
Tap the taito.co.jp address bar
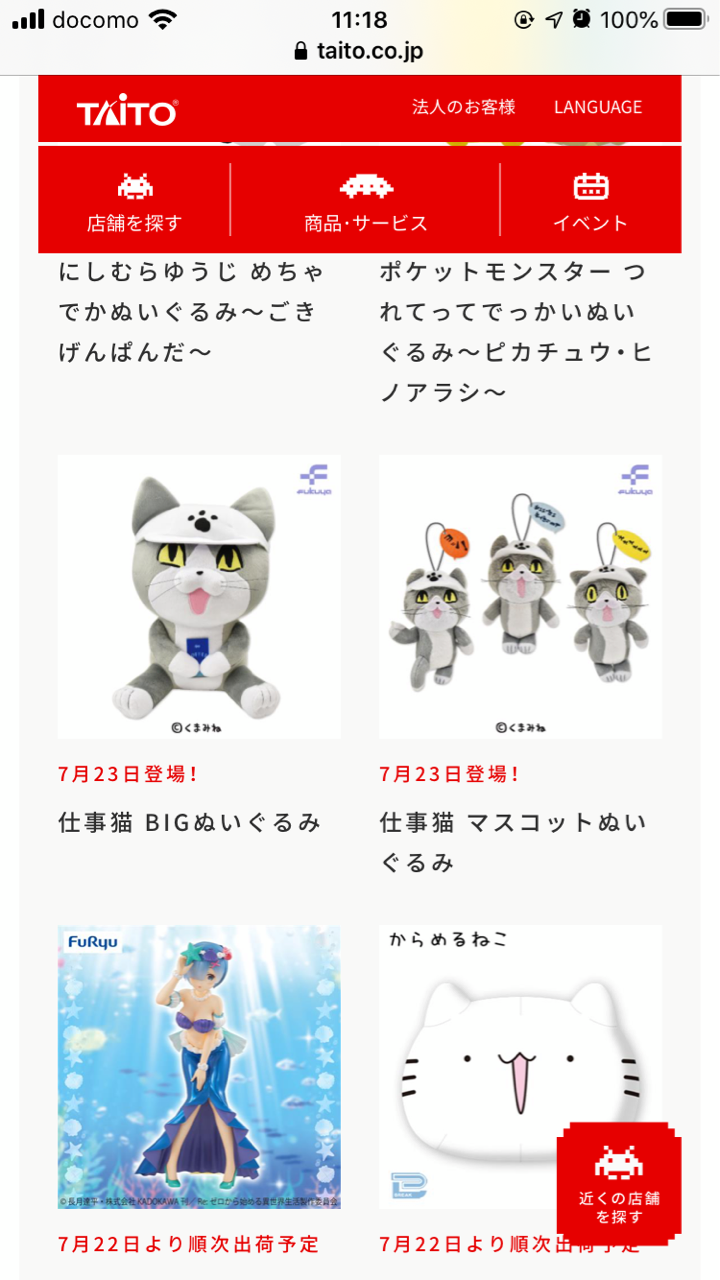pos(360,51)
